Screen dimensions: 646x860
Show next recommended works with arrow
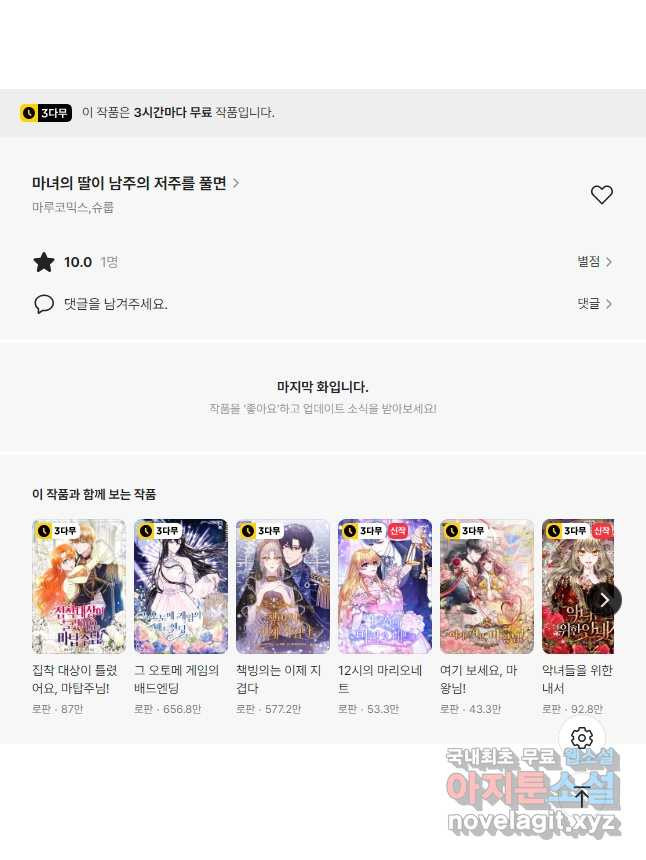604,599
